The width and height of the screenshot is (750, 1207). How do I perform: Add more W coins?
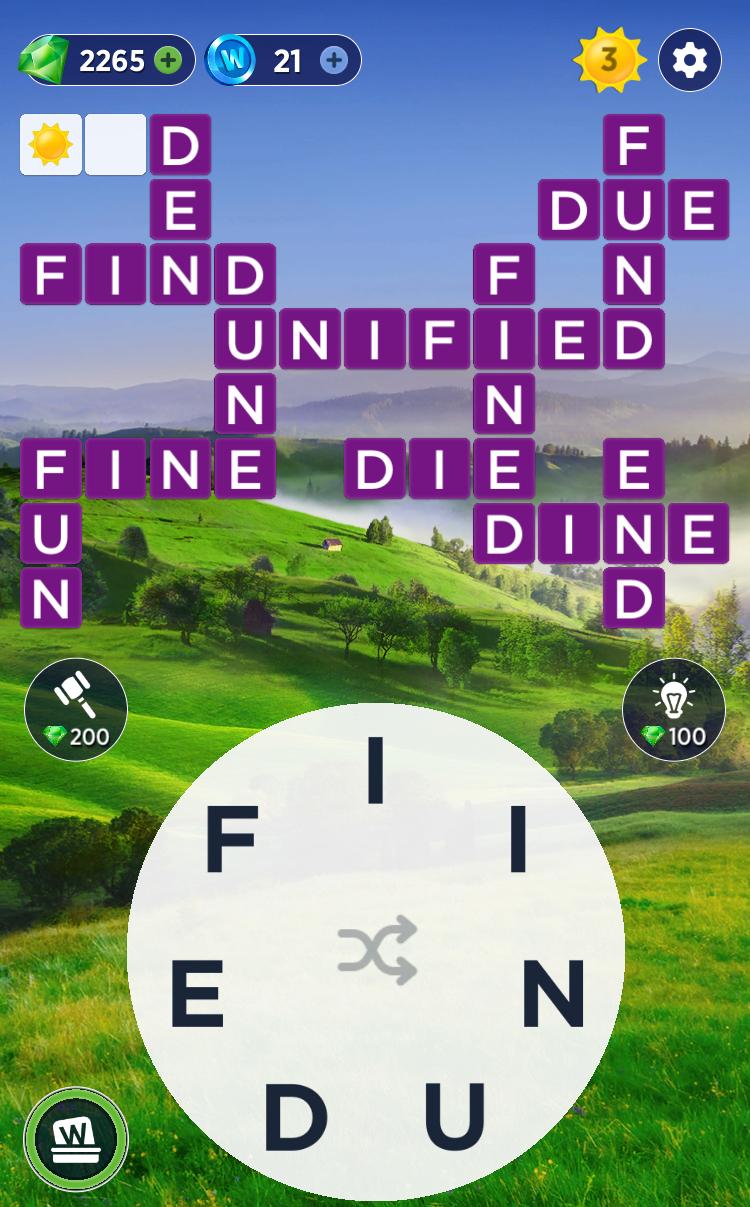(334, 61)
